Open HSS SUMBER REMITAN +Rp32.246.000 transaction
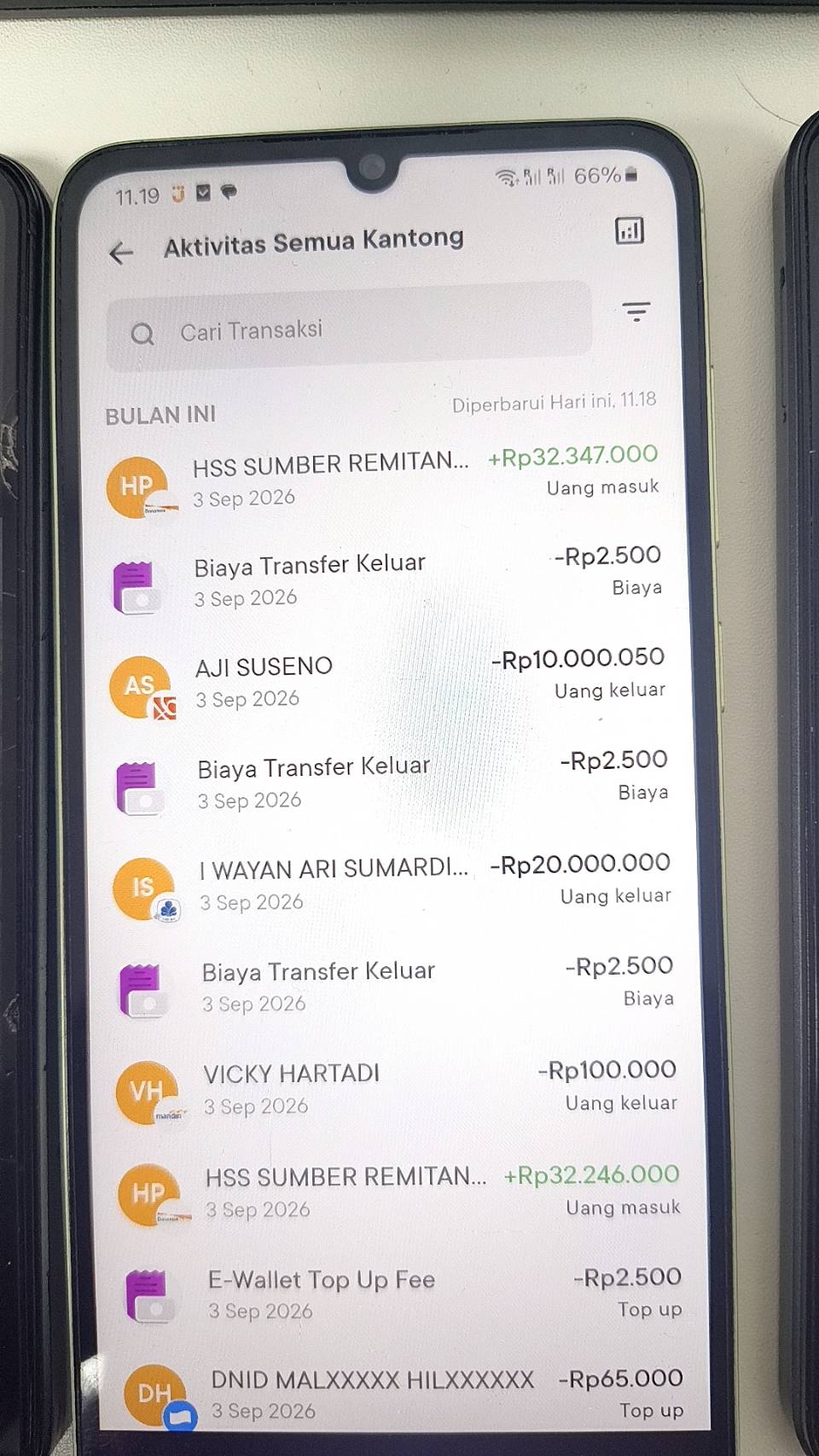This screenshot has height=1456, width=819. pyautogui.click(x=398, y=1191)
